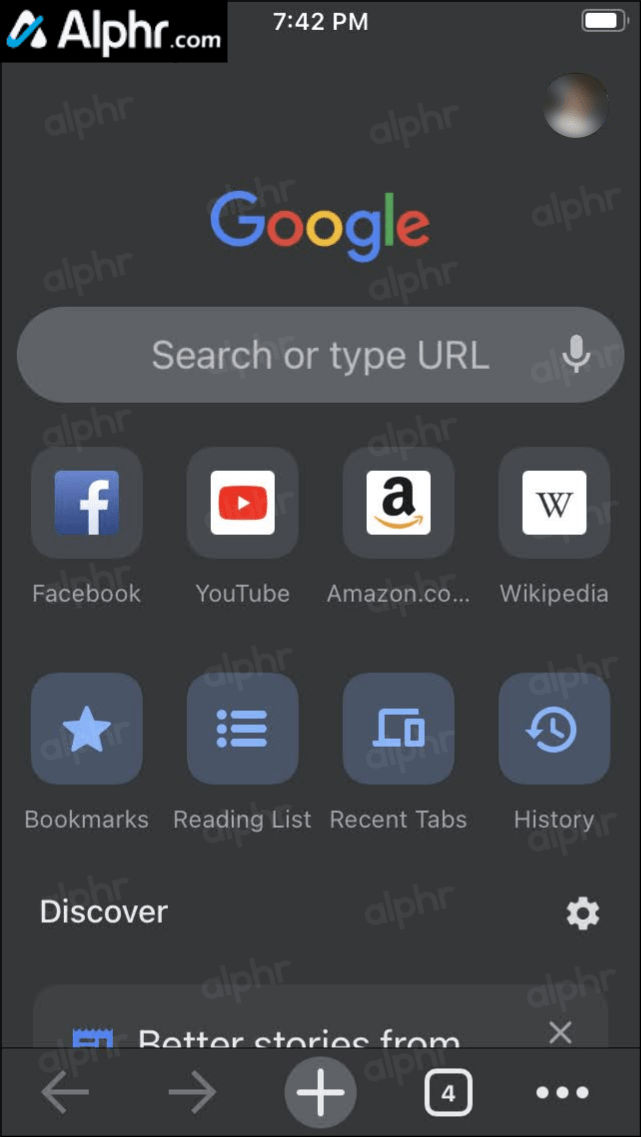Open a new tab with plus button

(321, 1094)
